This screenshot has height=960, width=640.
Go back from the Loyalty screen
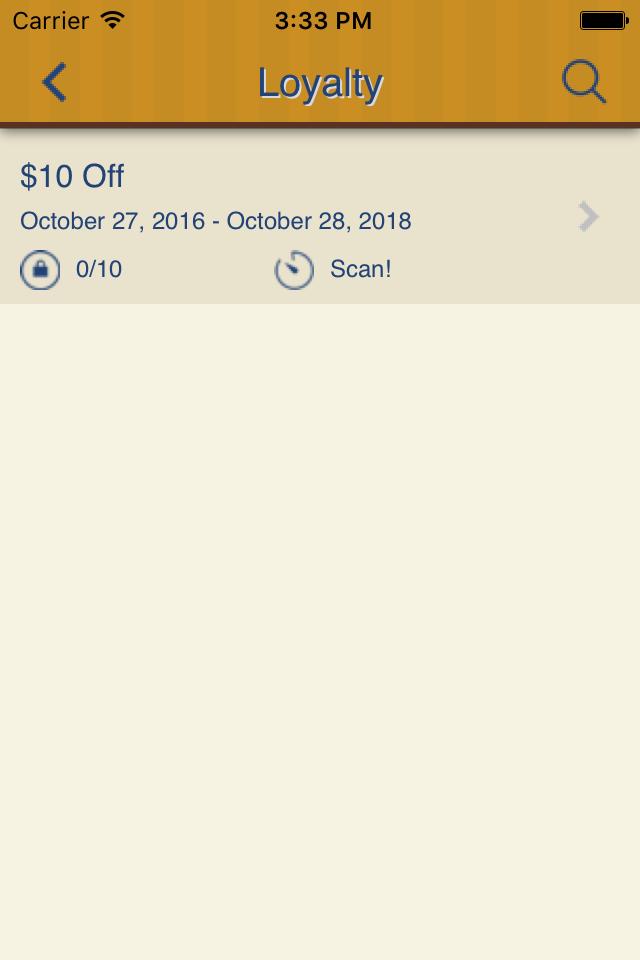54,82
